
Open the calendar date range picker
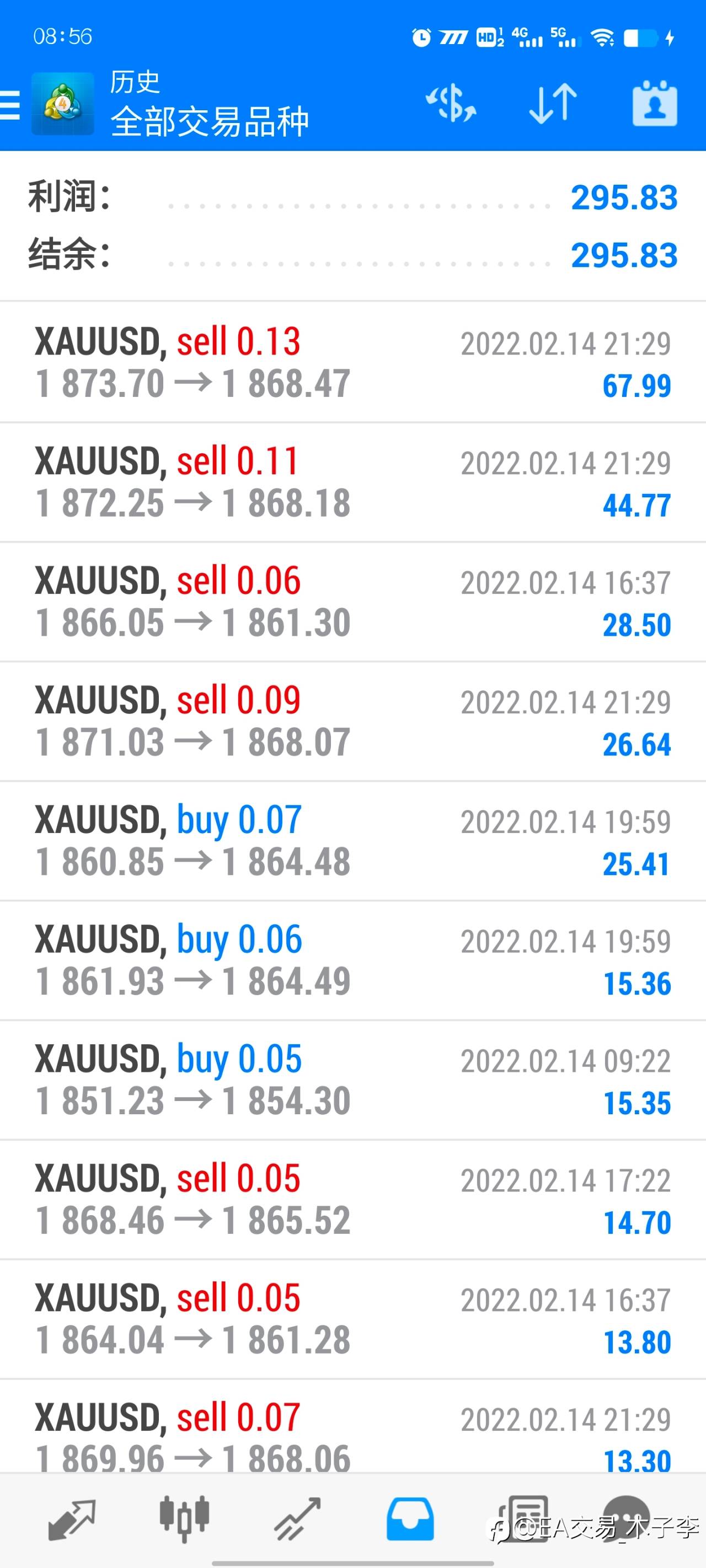pyautogui.click(x=655, y=104)
